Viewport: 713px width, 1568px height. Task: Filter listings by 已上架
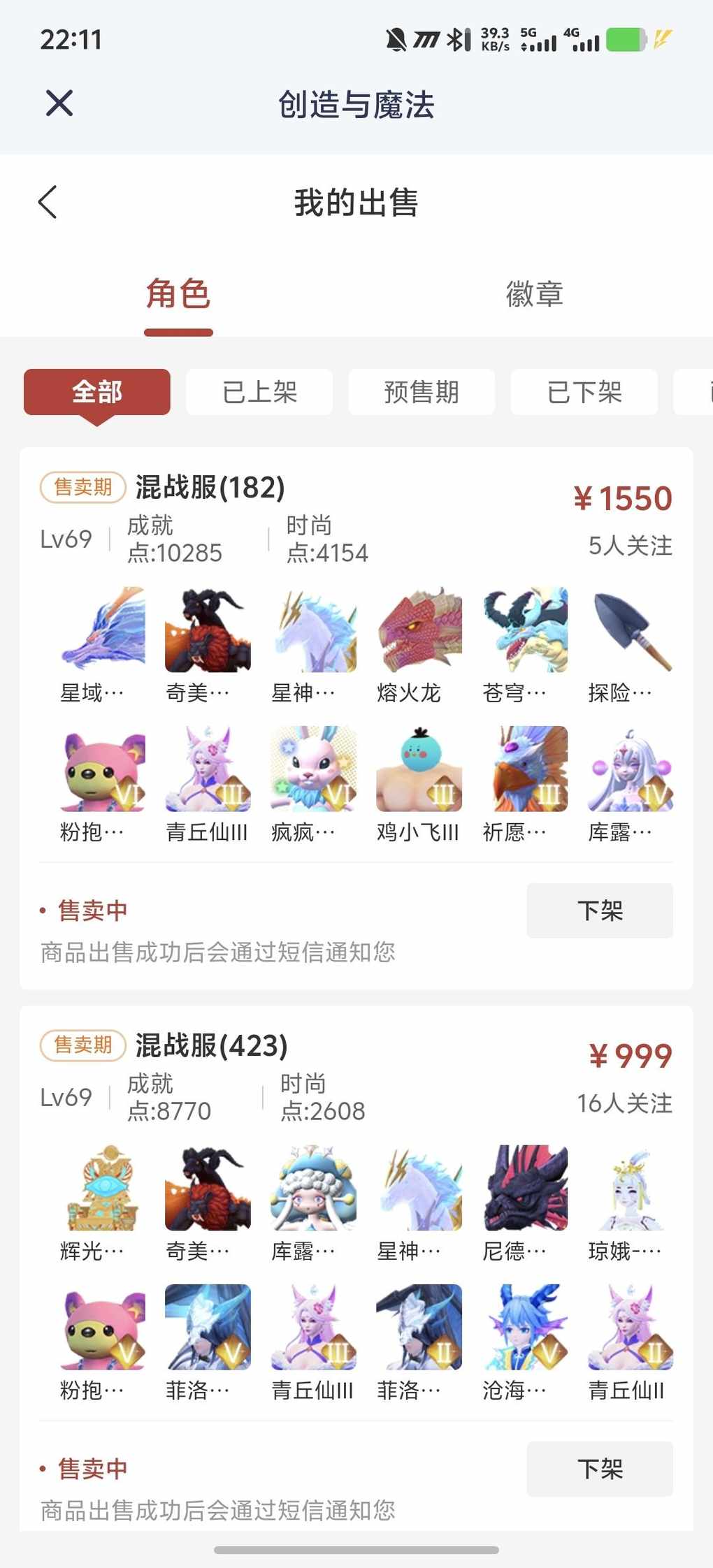click(259, 392)
